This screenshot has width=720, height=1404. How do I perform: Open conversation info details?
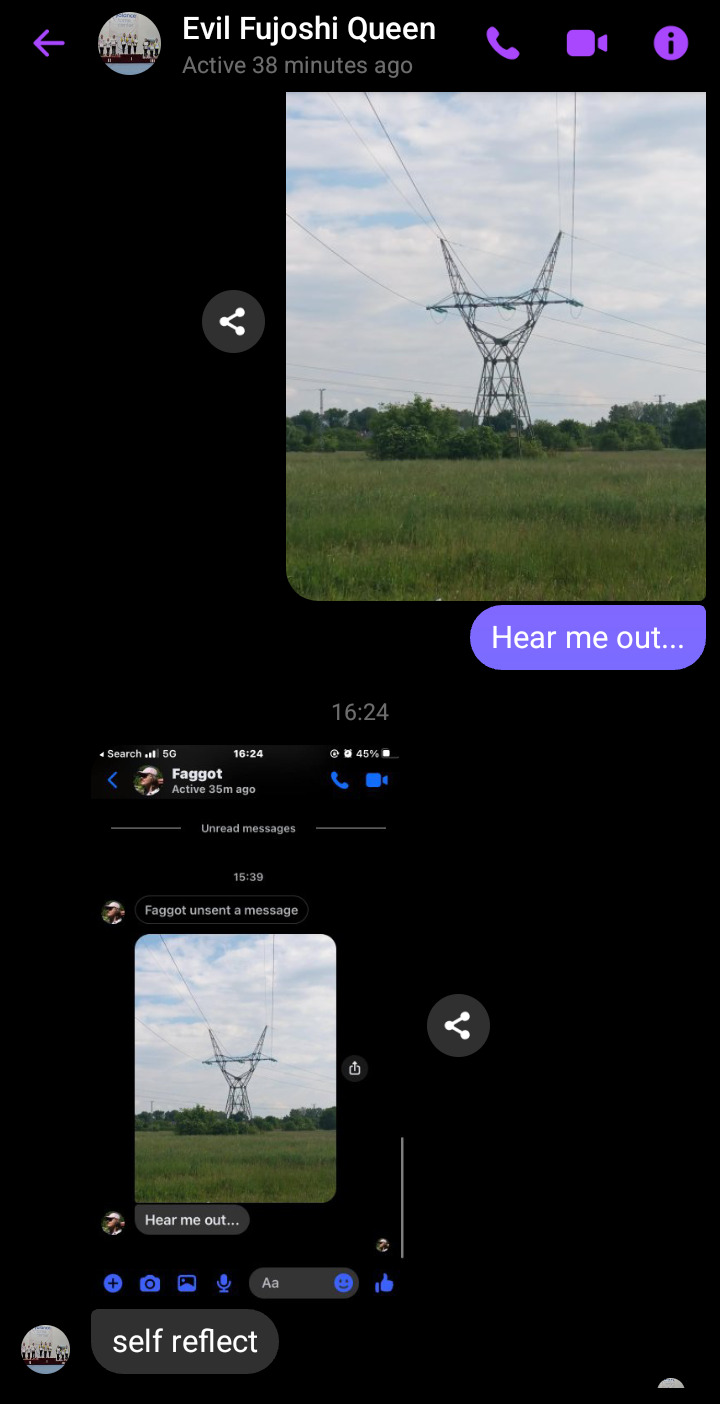click(670, 43)
